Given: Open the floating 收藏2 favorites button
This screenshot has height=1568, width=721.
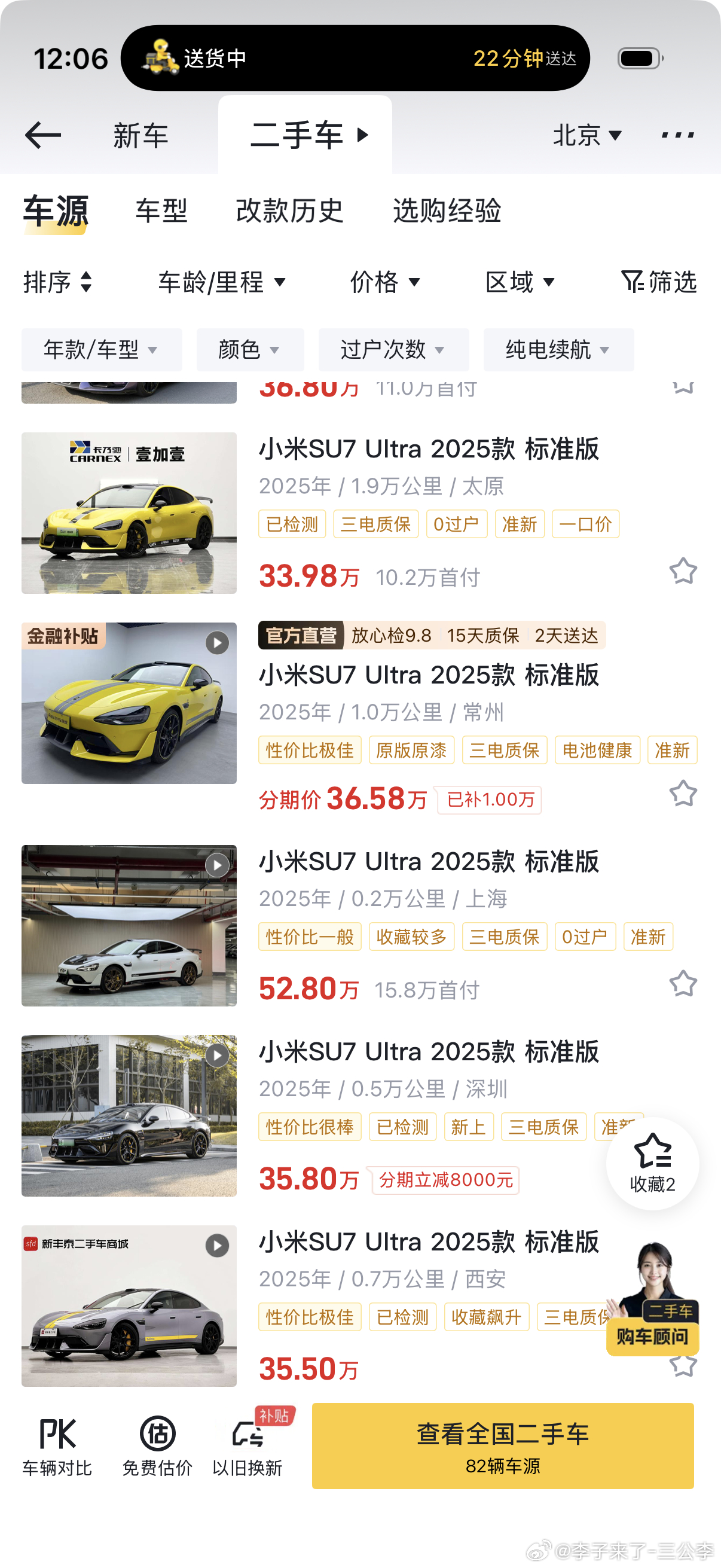Looking at the screenshot, I should click(x=652, y=1163).
